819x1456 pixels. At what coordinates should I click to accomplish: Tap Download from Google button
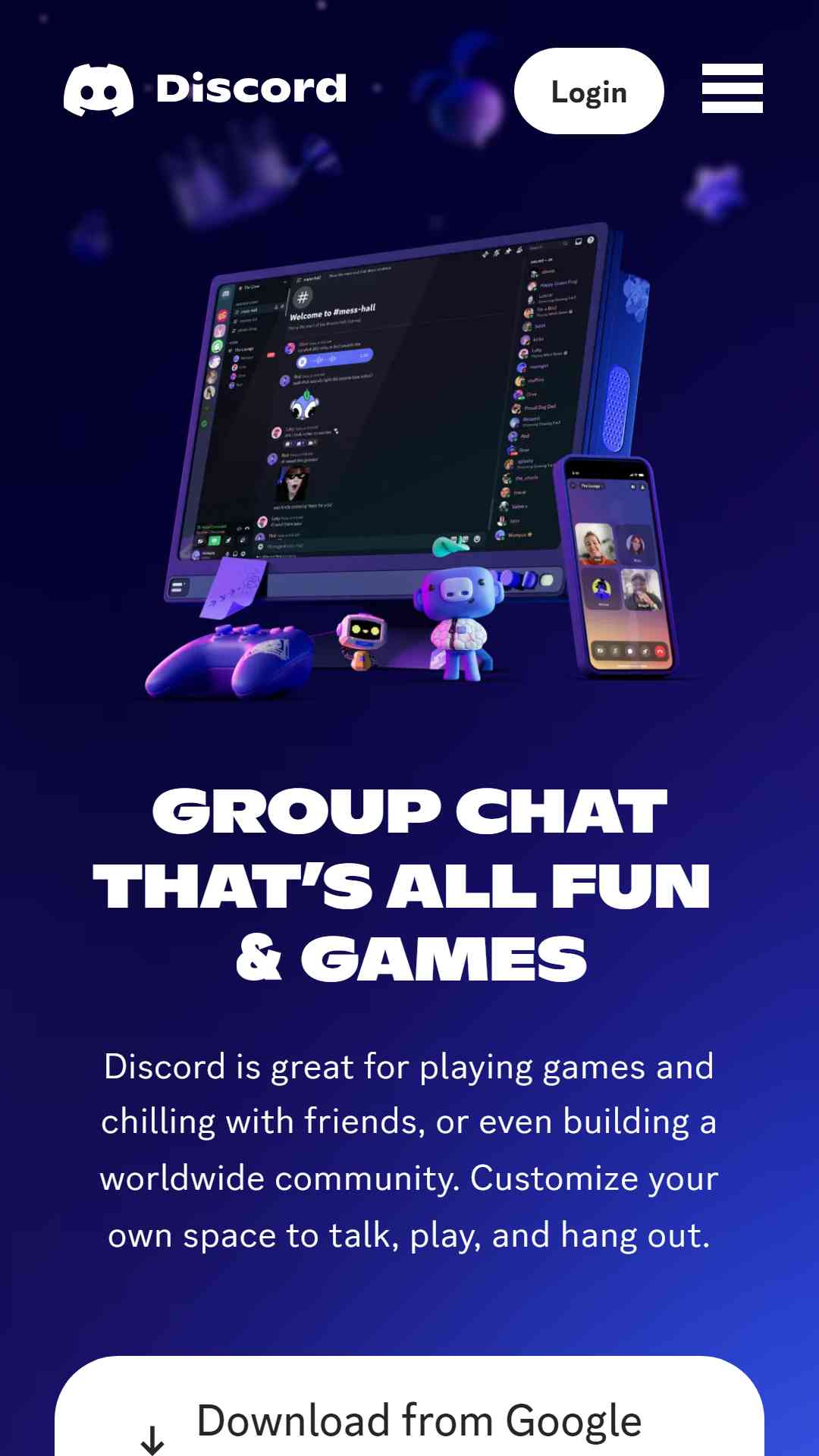coord(409,1406)
